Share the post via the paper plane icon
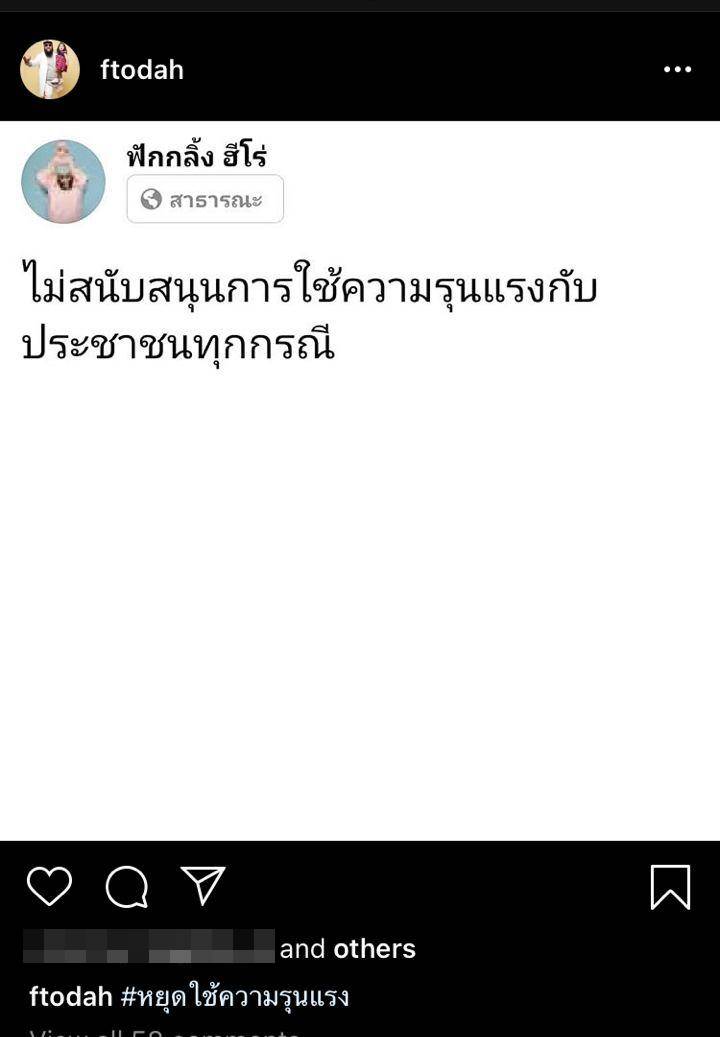The width and height of the screenshot is (720, 1037). [203, 884]
